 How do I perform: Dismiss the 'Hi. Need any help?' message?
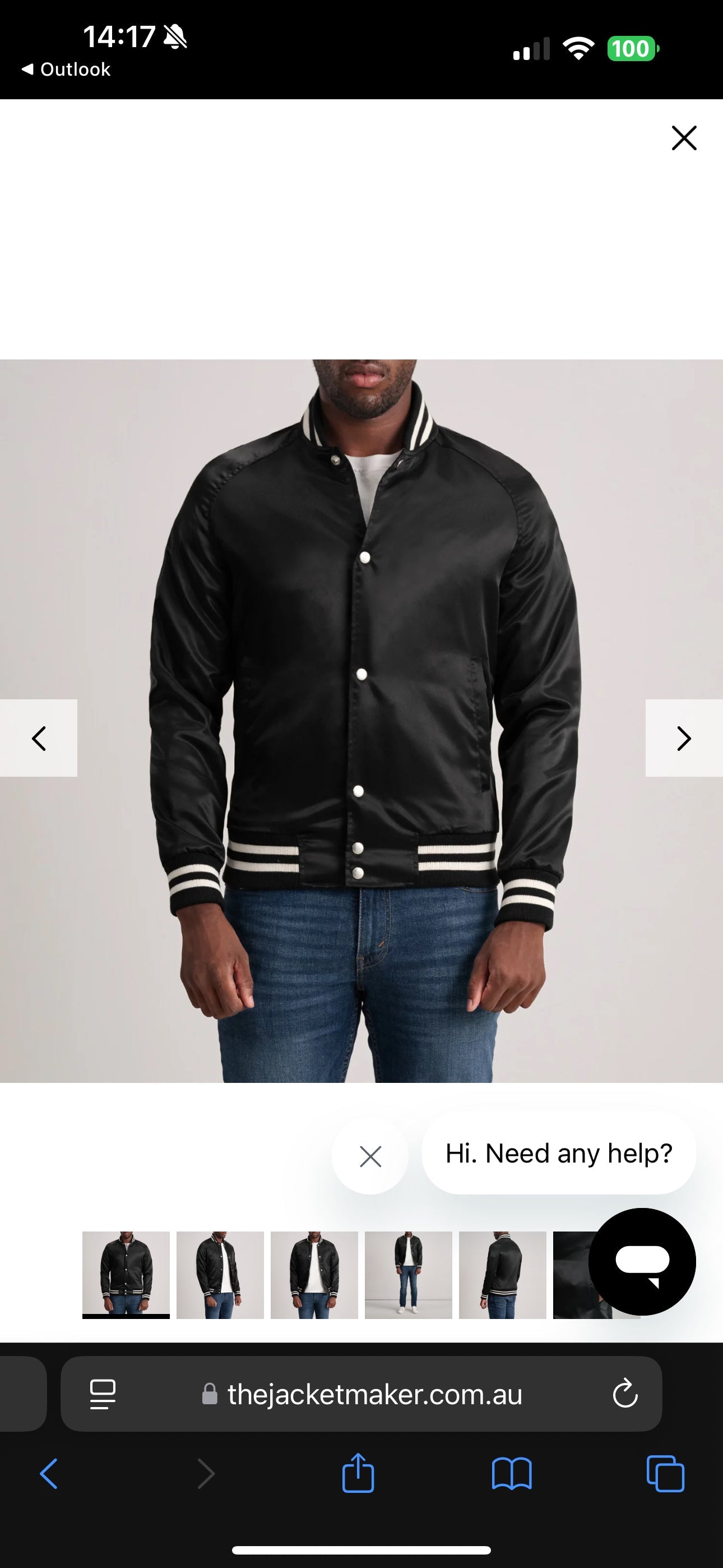(x=370, y=1155)
